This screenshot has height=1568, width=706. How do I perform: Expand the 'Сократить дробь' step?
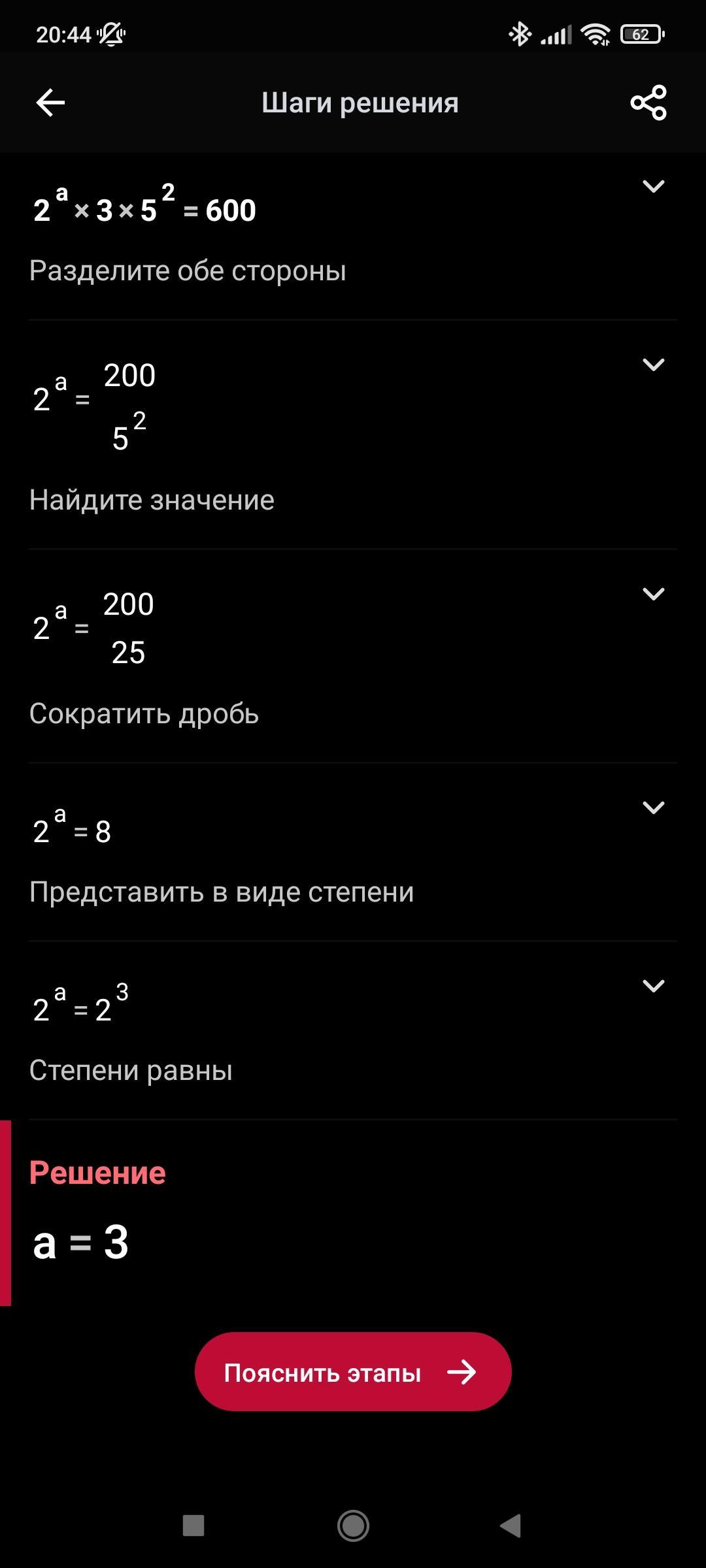(653, 594)
